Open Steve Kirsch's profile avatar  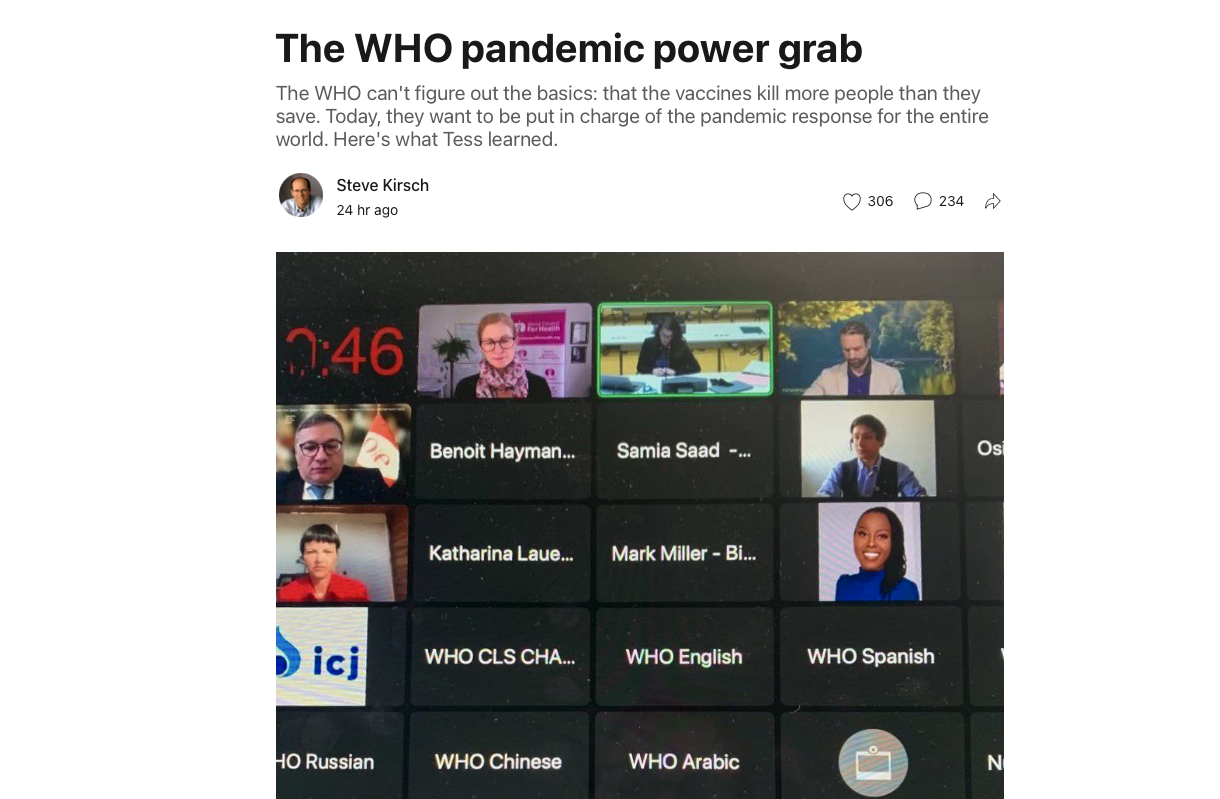(300, 195)
